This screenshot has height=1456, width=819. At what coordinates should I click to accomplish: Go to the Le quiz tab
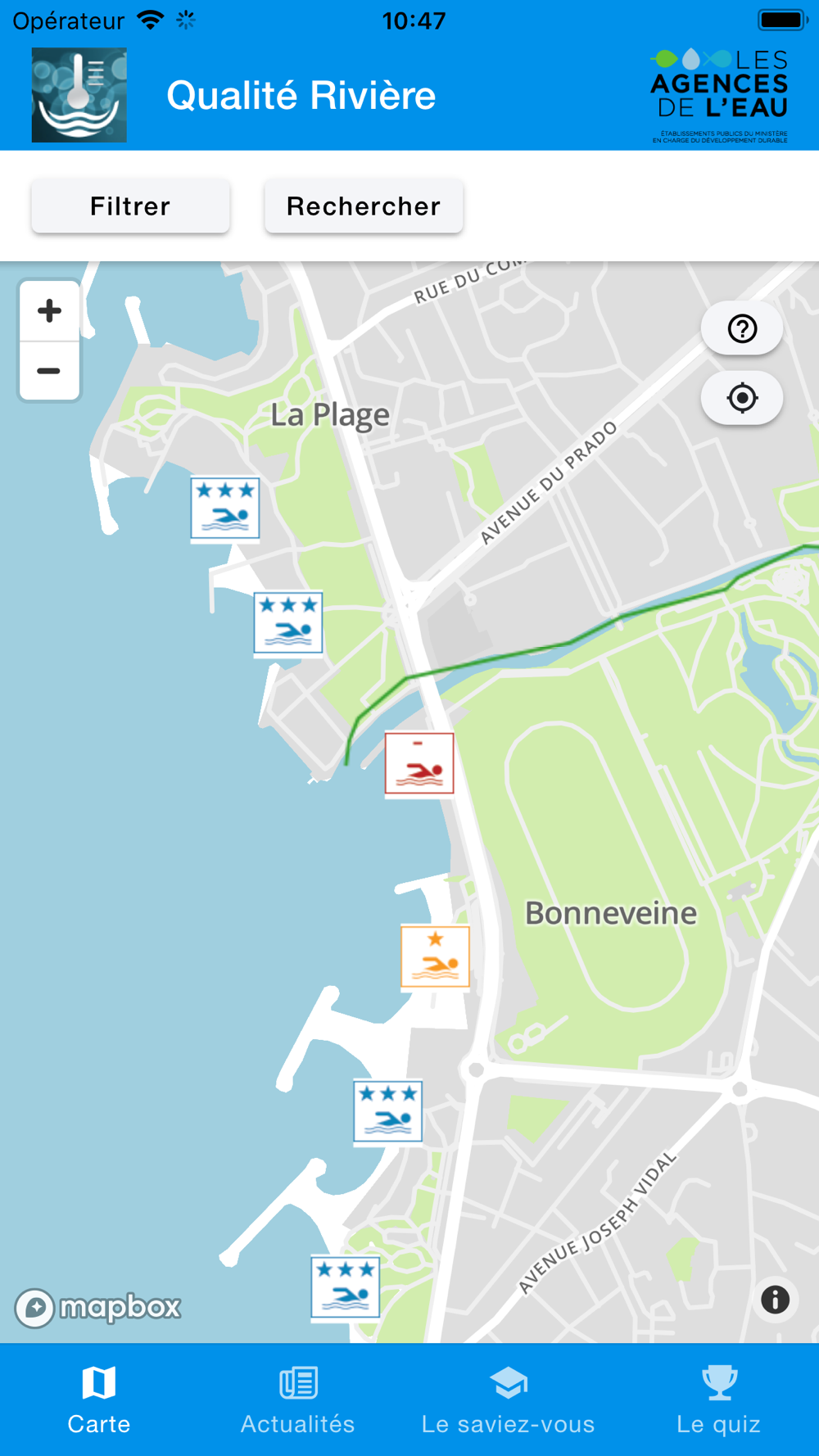pos(719,1399)
